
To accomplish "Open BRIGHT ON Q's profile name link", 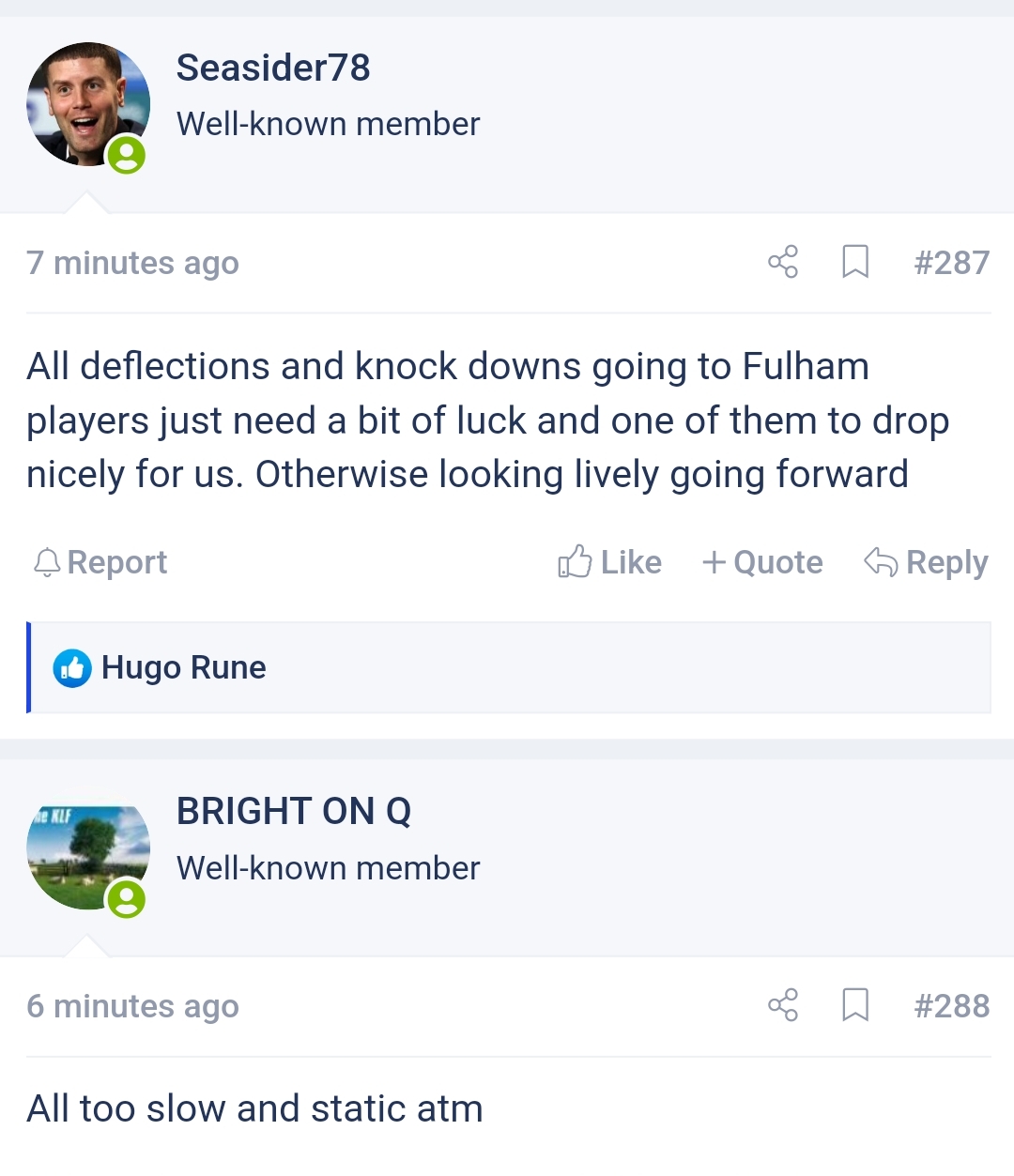I will point(294,811).
